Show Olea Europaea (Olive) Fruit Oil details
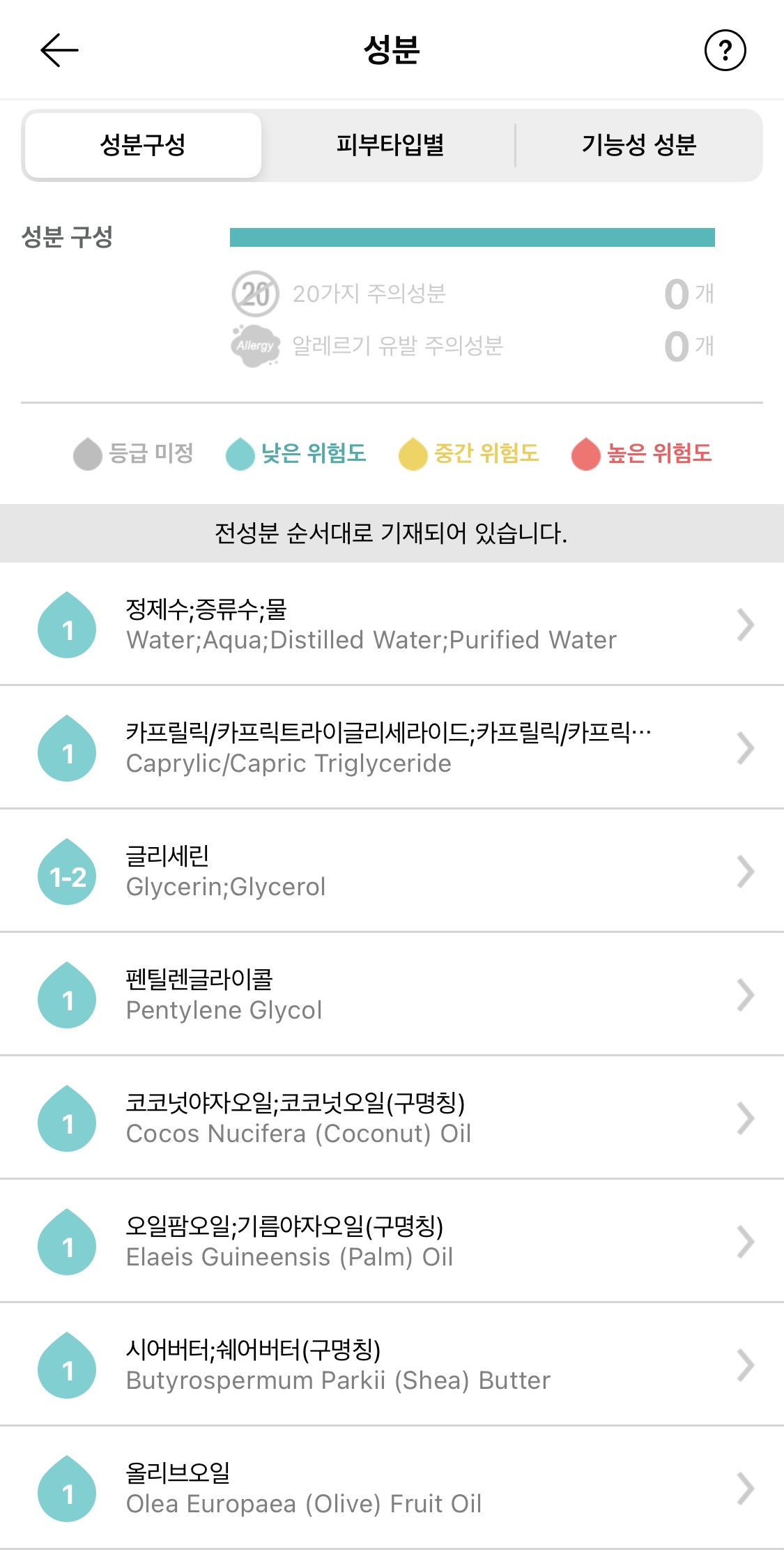 click(392, 1489)
